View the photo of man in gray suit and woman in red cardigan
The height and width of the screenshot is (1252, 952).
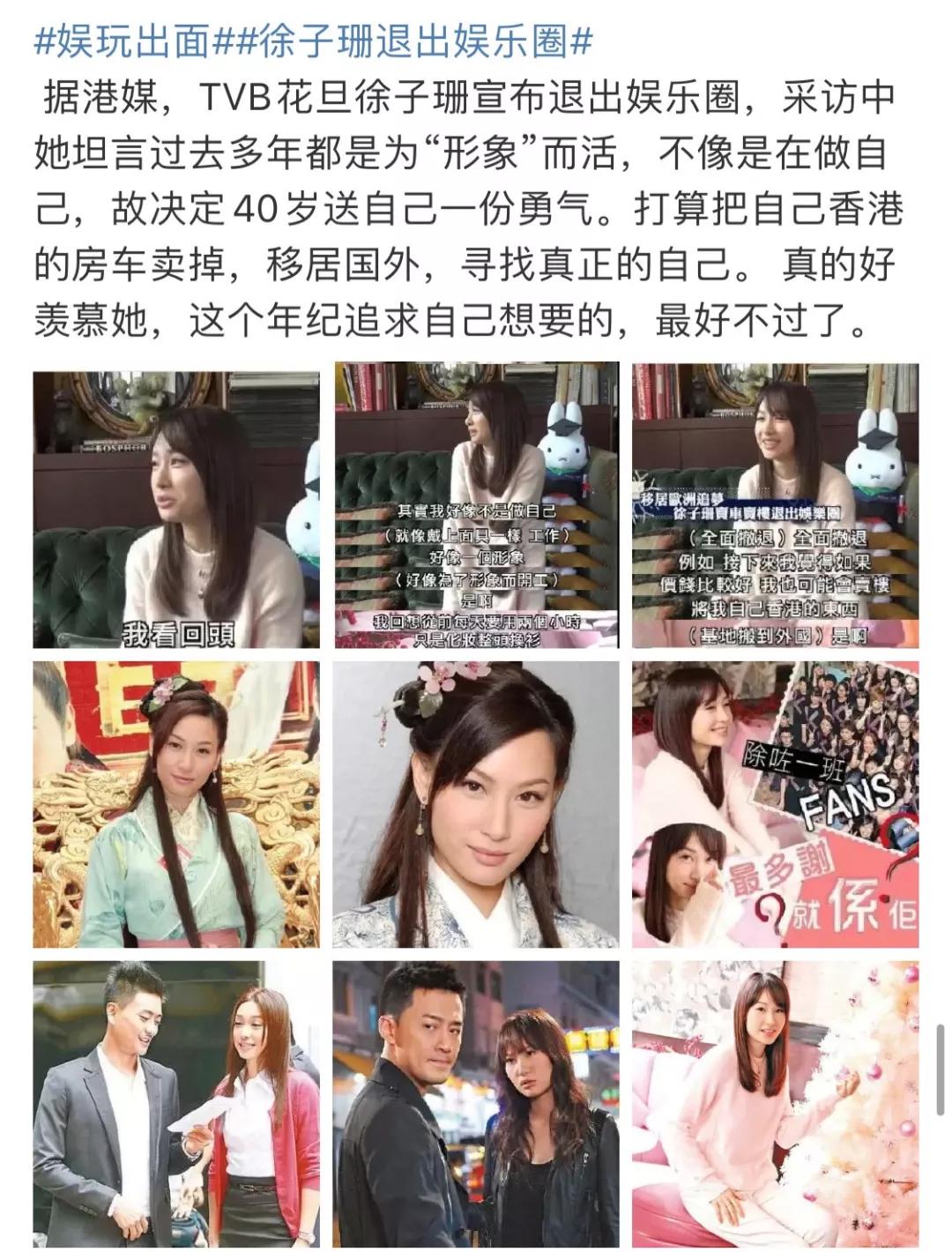pos(176,1104)
